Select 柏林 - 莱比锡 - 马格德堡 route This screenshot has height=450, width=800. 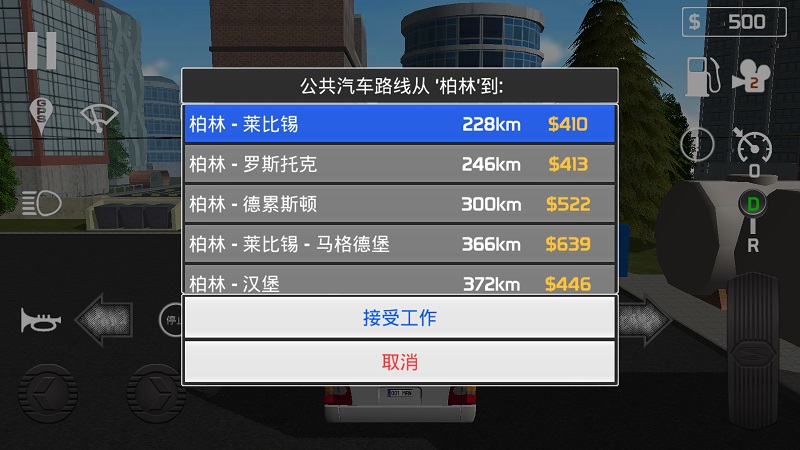tap(399, 244)
